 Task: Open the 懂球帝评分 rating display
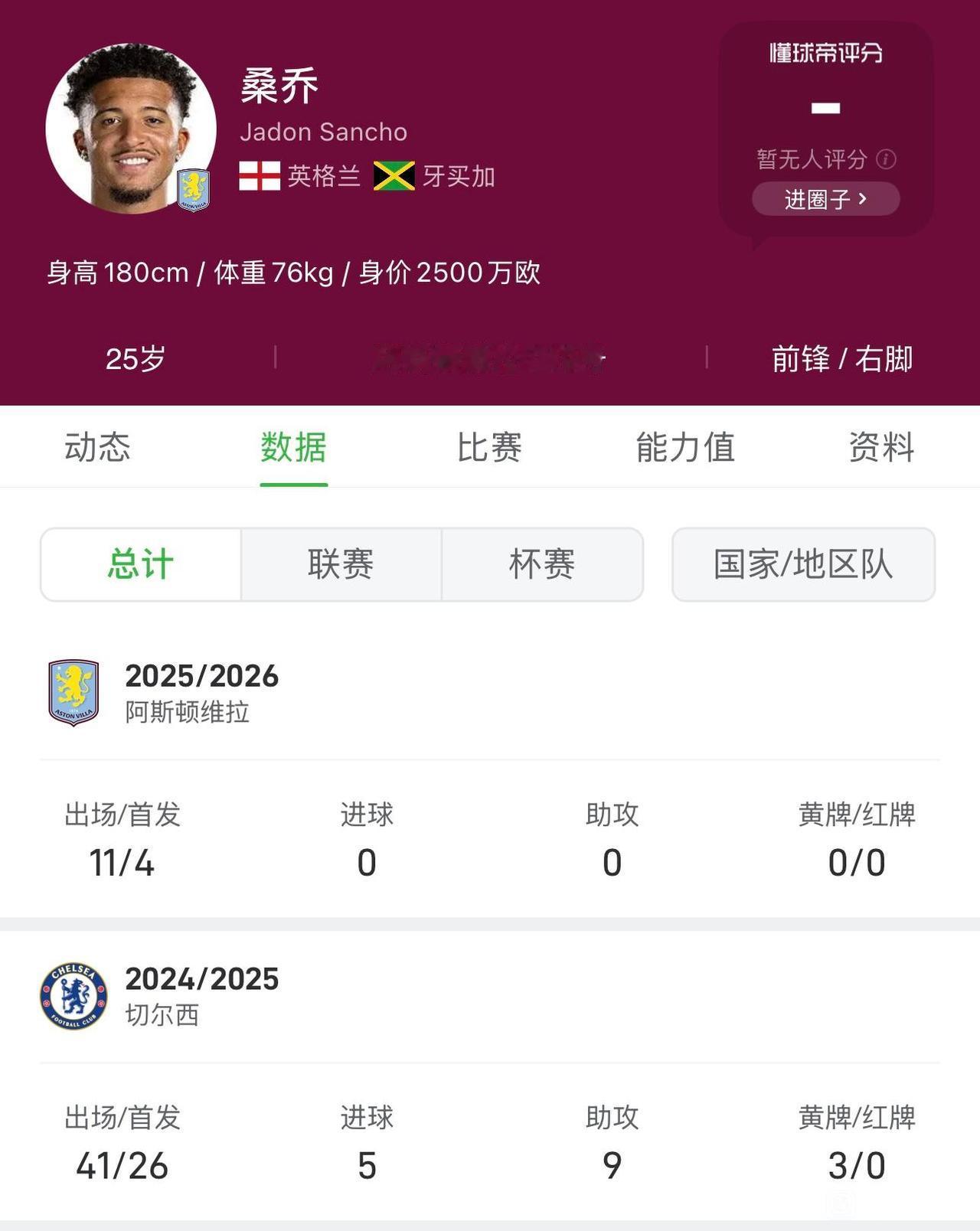(825, 107)
